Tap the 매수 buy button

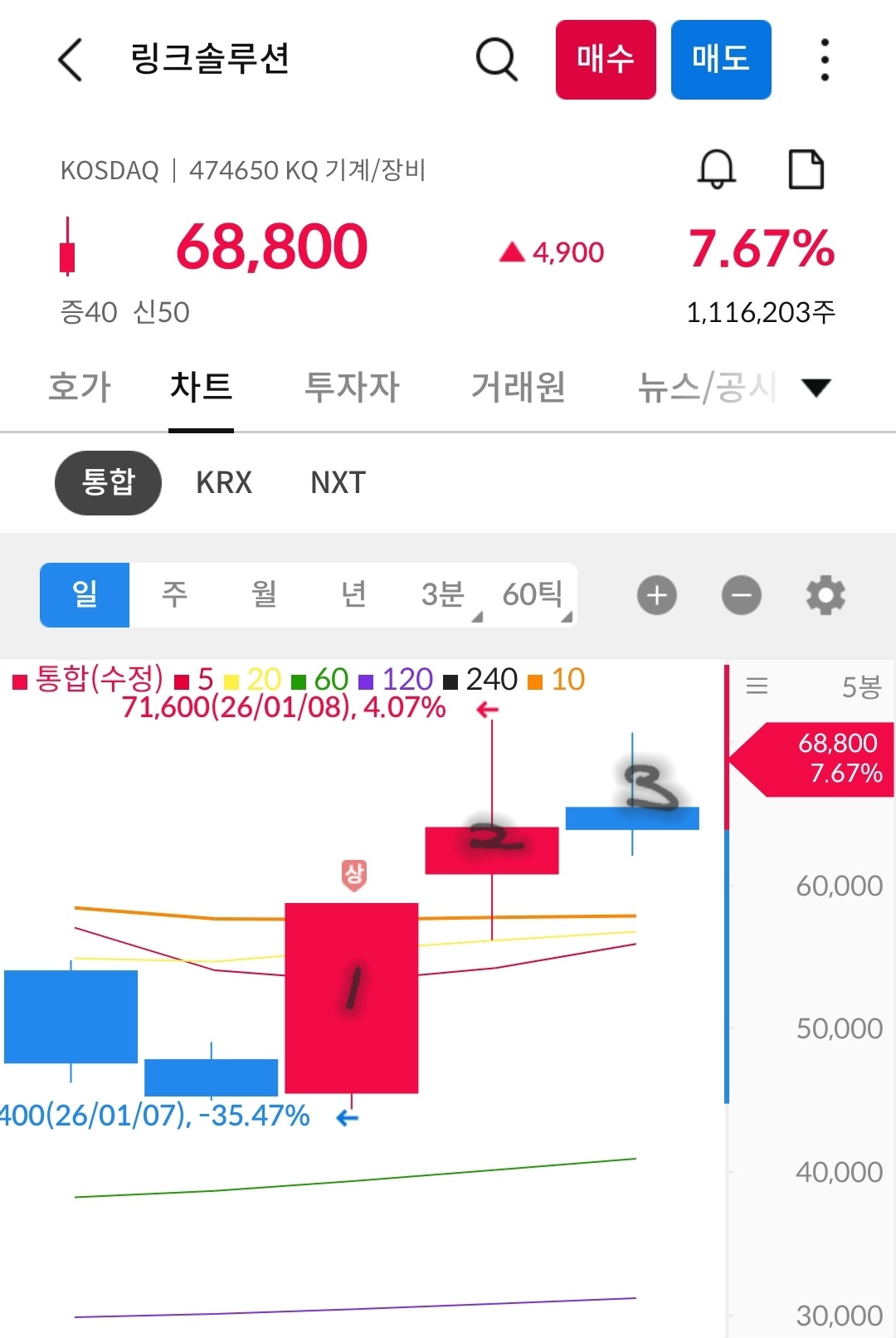(605, 60)
